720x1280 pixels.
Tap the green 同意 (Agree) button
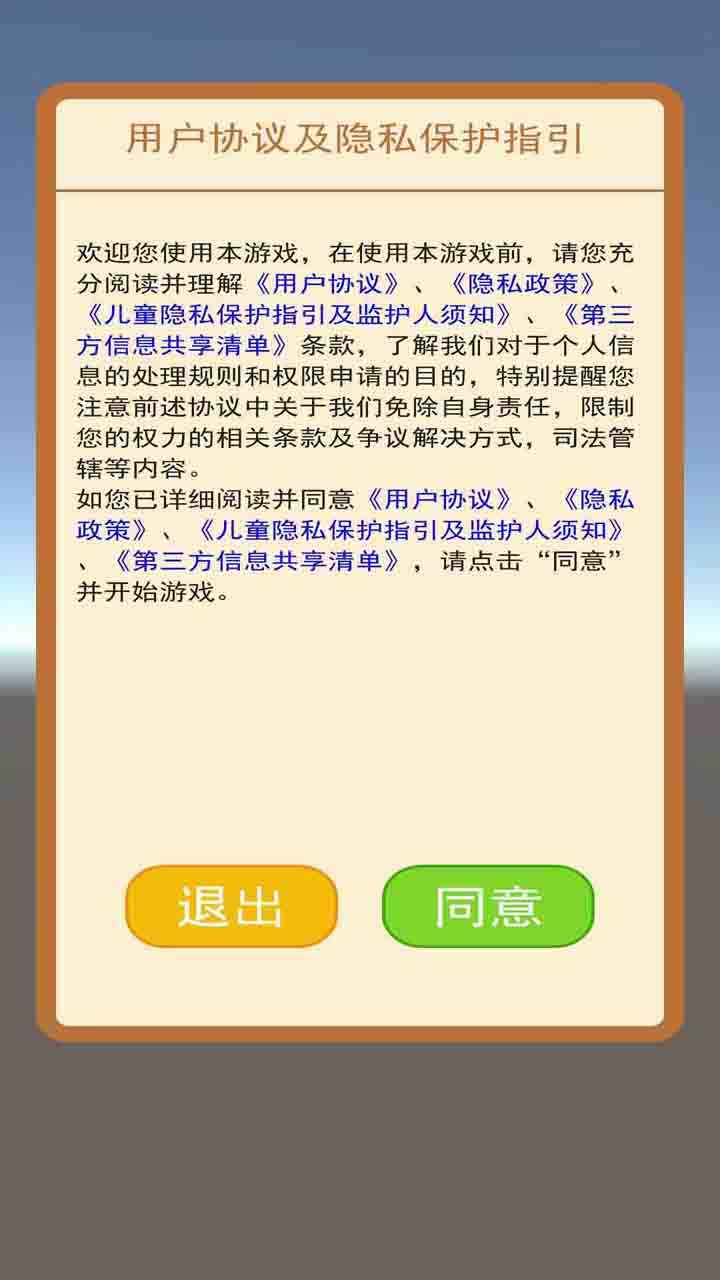[x=488, y=906]
